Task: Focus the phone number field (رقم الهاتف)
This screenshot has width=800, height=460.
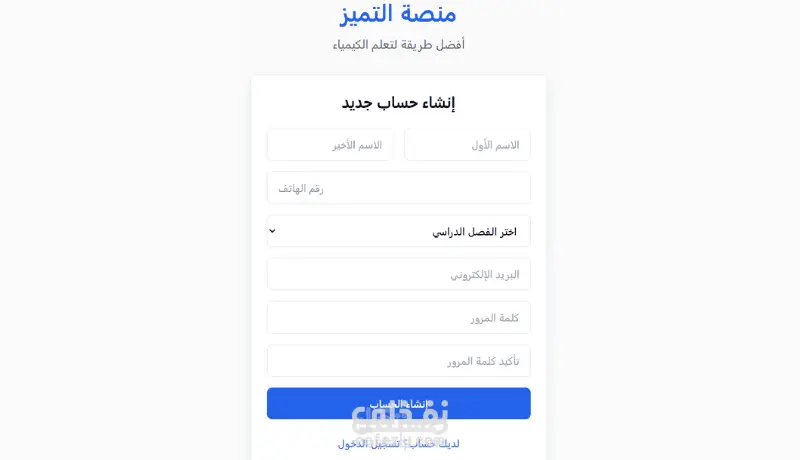Action: (x=399, y=188)
